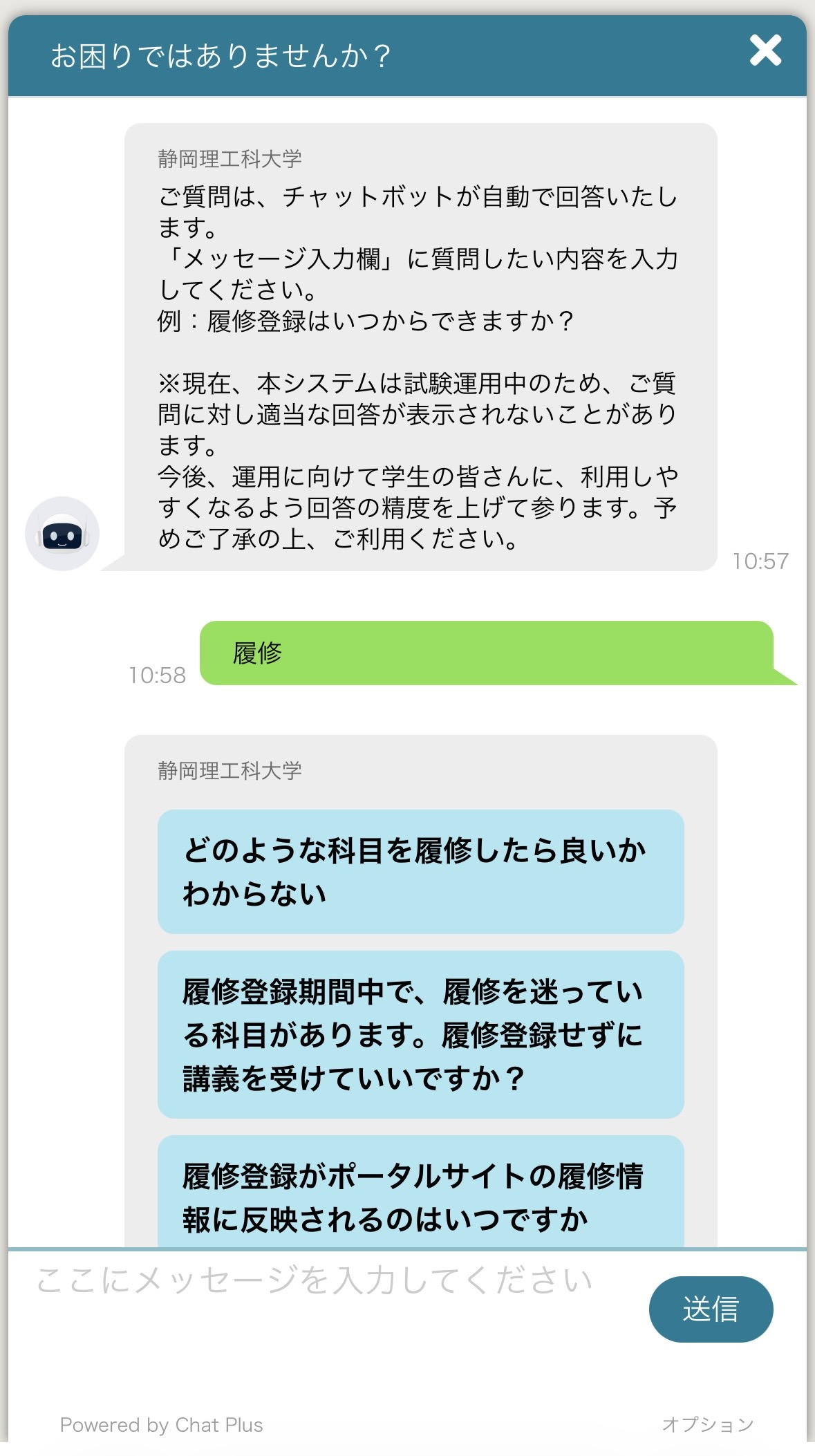Open suggestion 履修登録がポータルサイトの履修情報に反映
This screenshot has width=815, height=1456.
pyautogui.click(x=420, y=1192)
